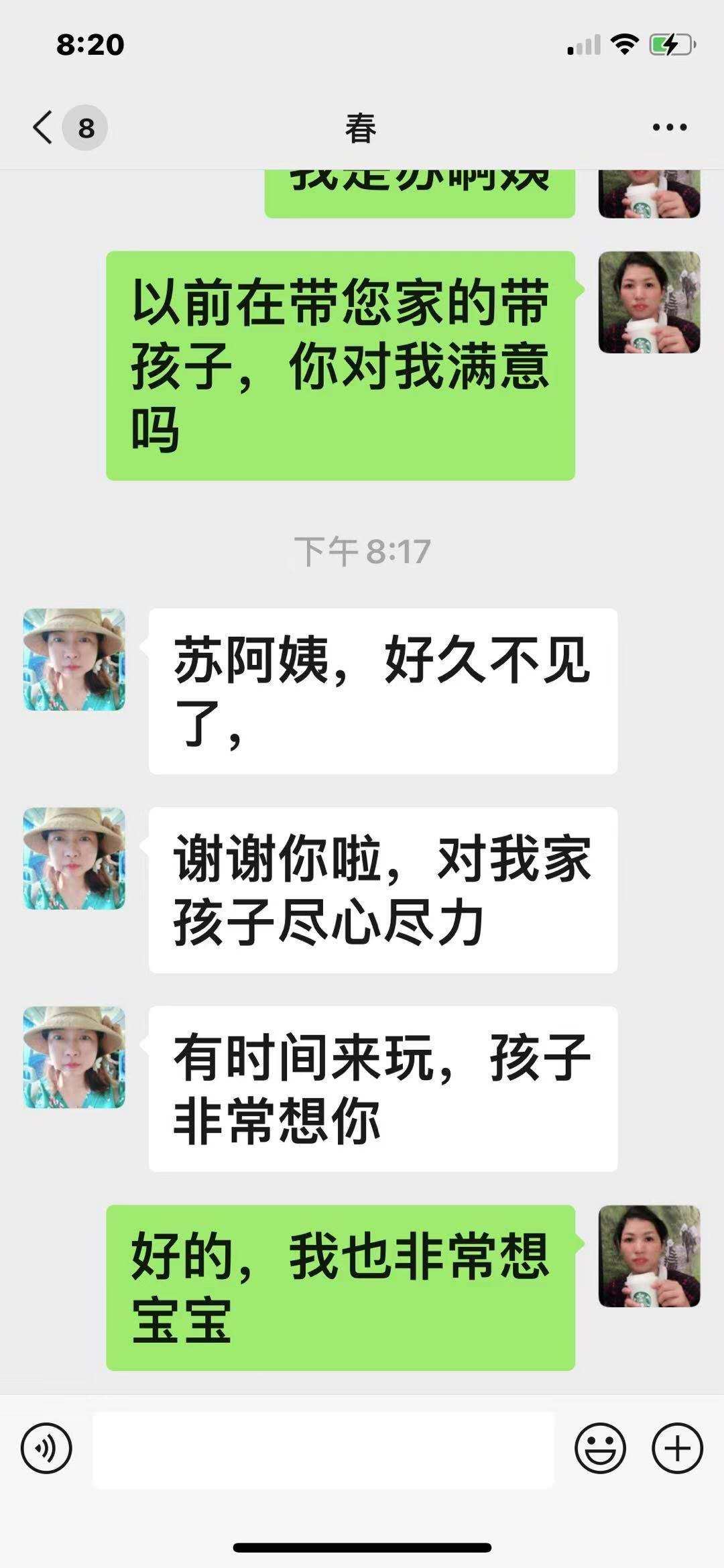Switch to voice message input
This screenshot has height=1568, width=724.
pos(46,1447)
